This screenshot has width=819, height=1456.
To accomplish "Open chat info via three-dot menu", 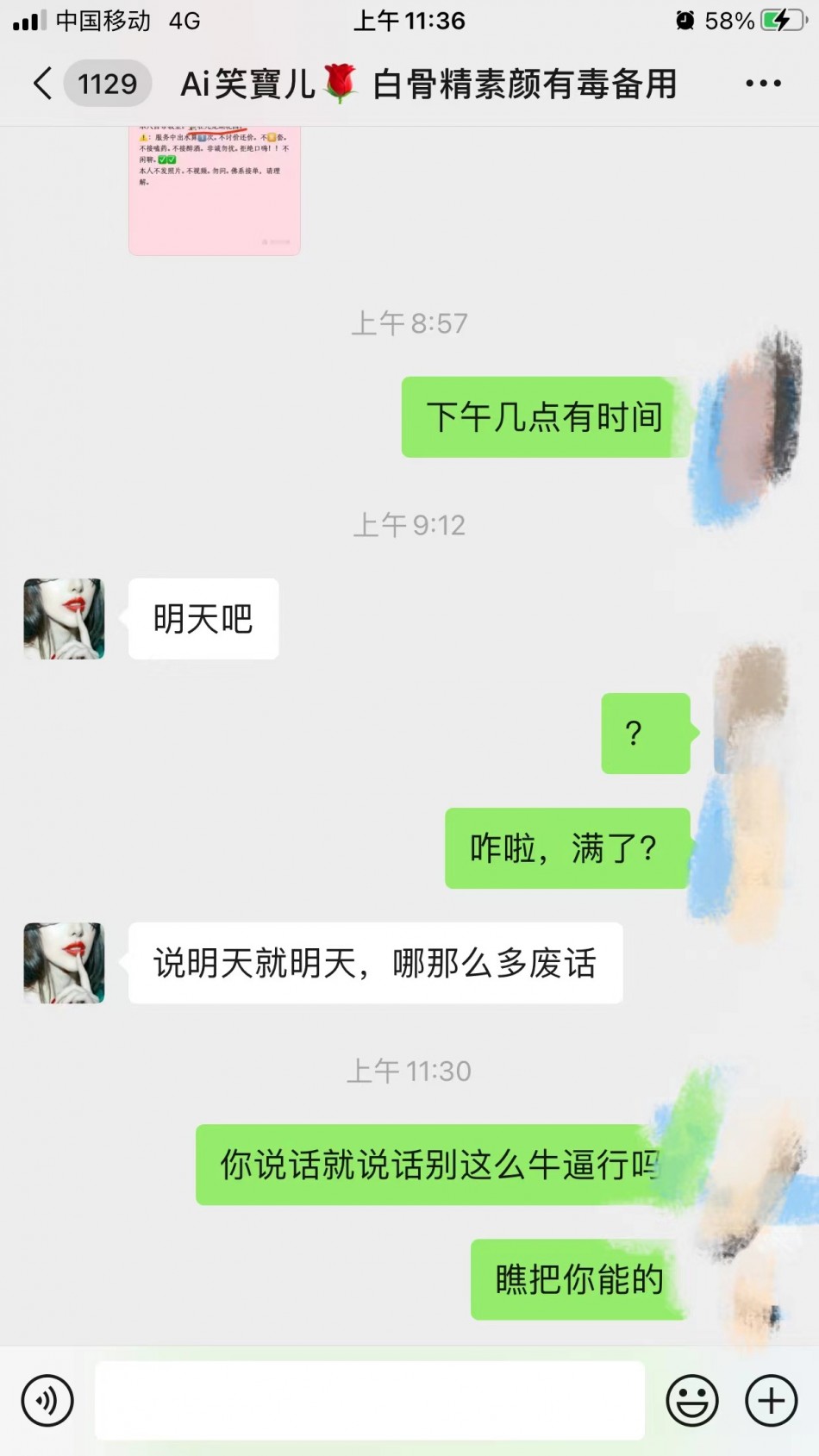I will 763,84.
